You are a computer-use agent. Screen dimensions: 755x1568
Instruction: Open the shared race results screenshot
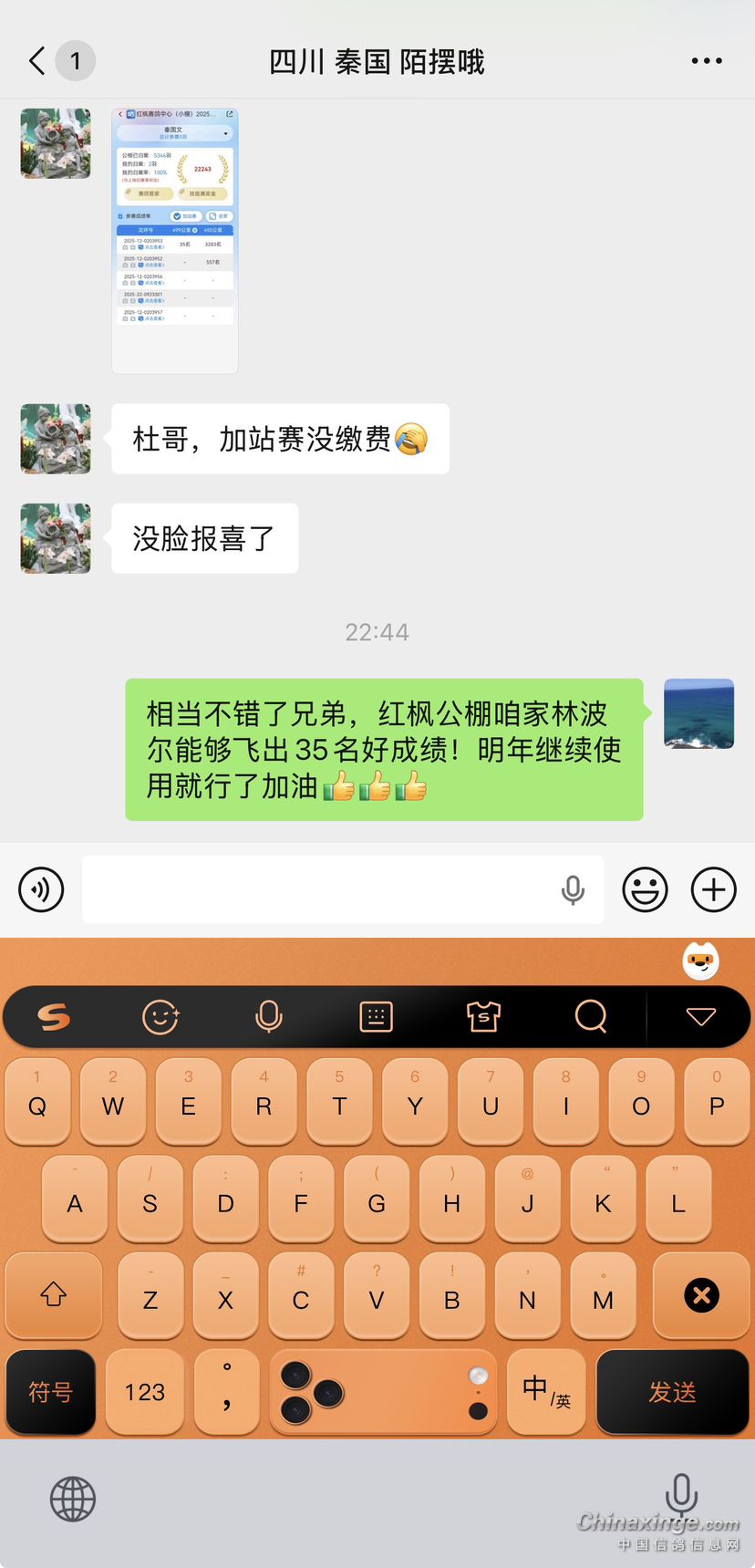tap(175, 241)
